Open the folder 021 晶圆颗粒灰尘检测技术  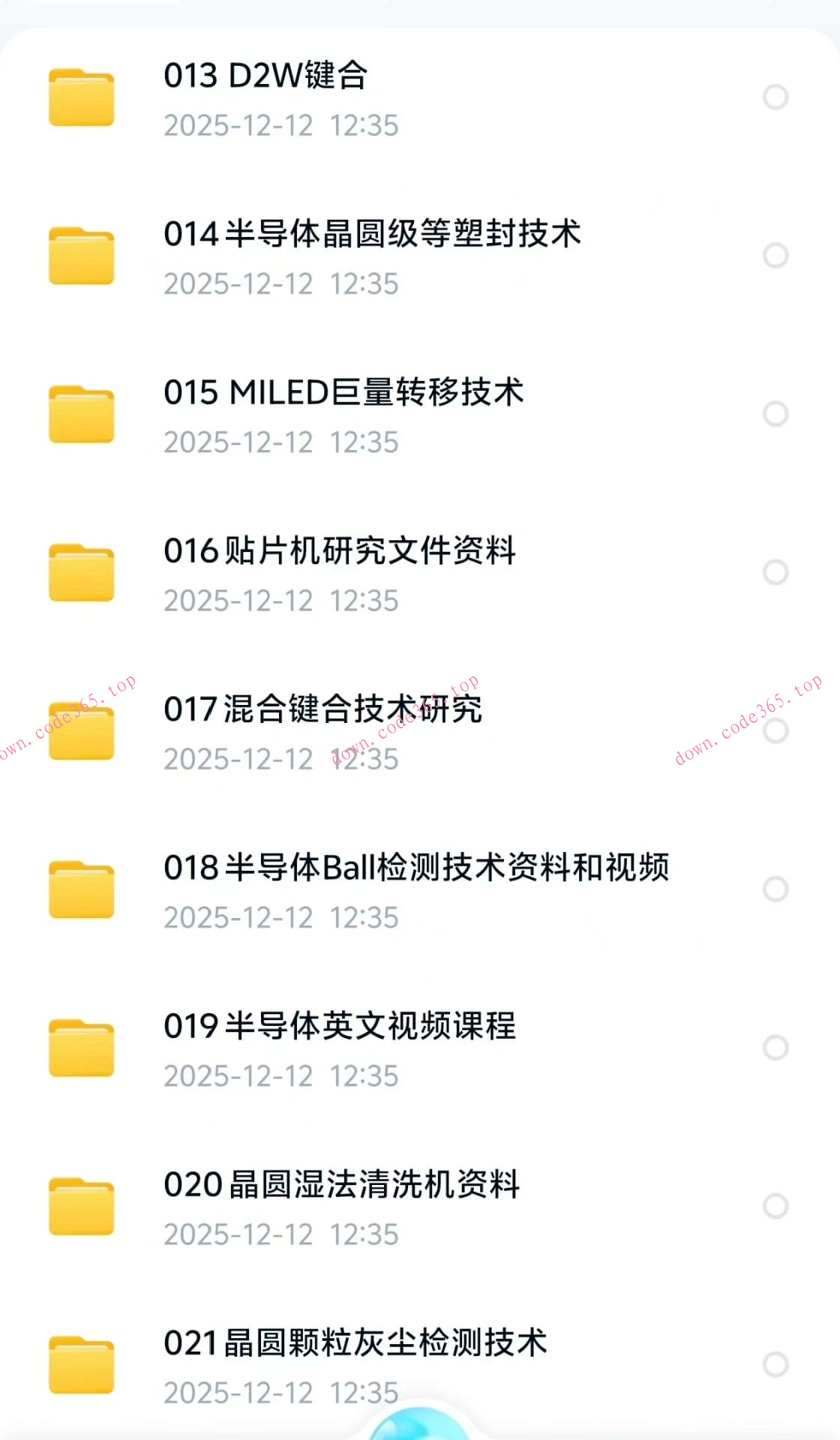pos(355,1344)
